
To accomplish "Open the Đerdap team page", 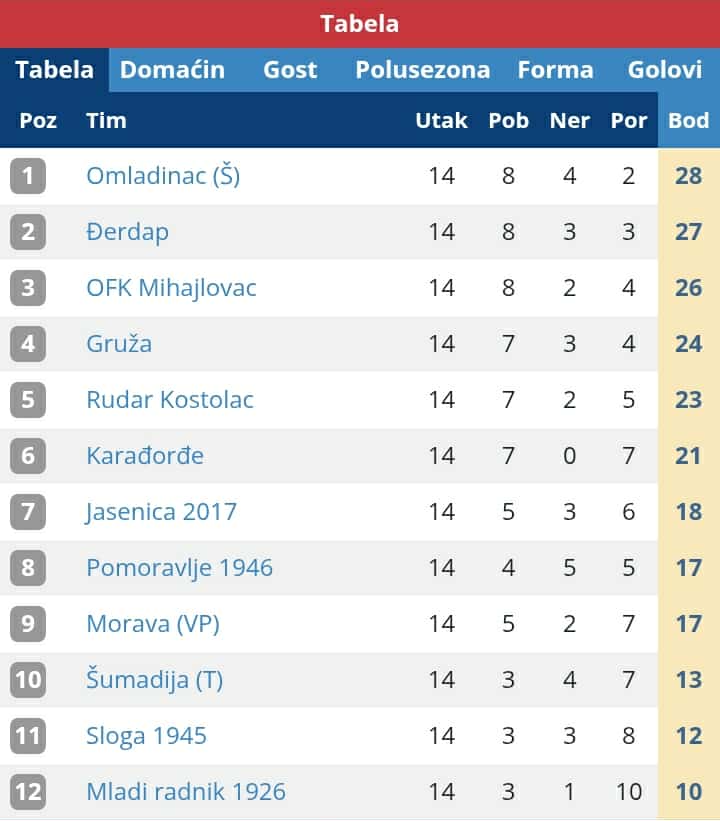I will [127, 232].
